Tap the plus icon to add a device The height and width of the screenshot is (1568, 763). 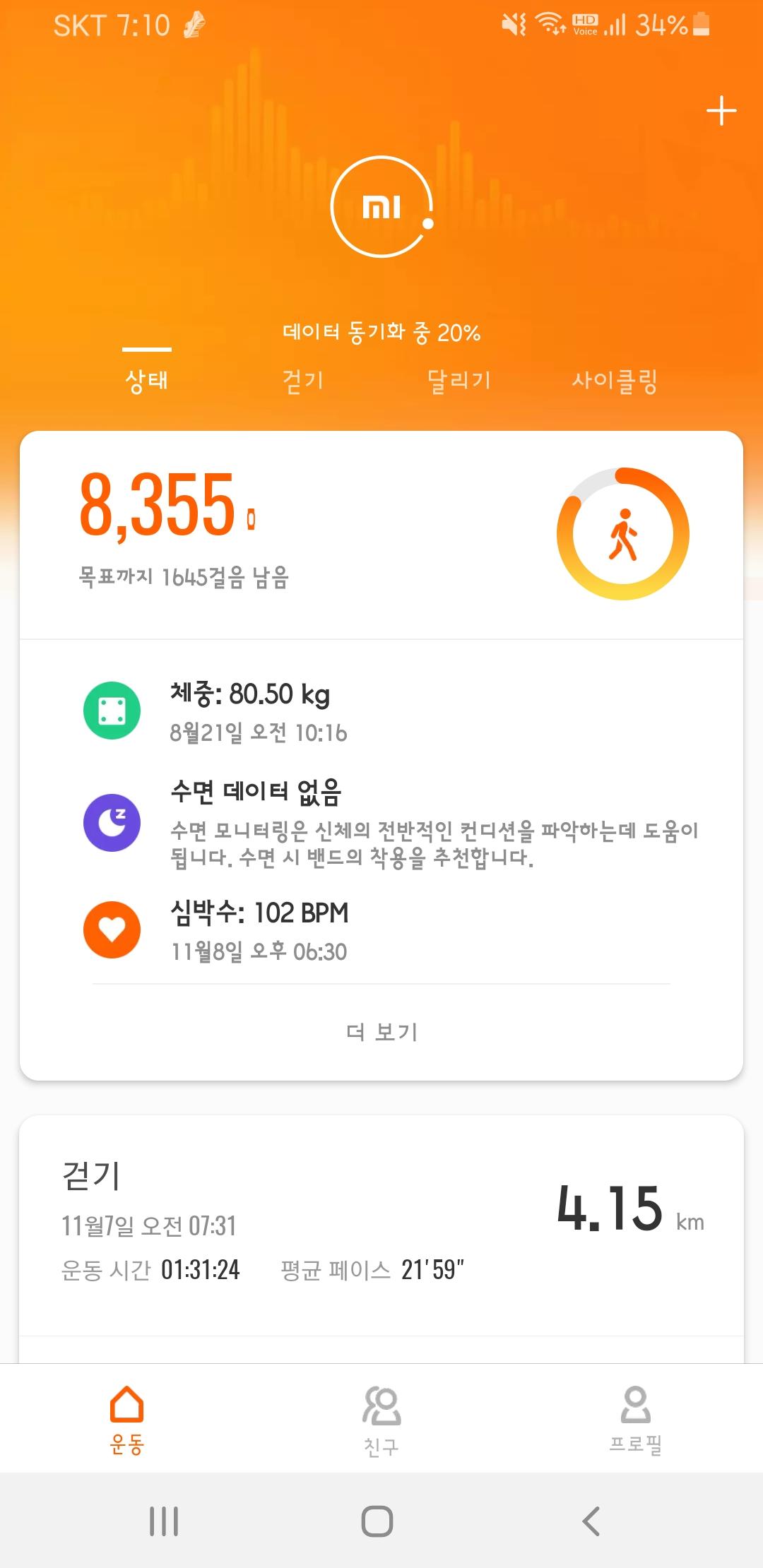click(721, 112)
